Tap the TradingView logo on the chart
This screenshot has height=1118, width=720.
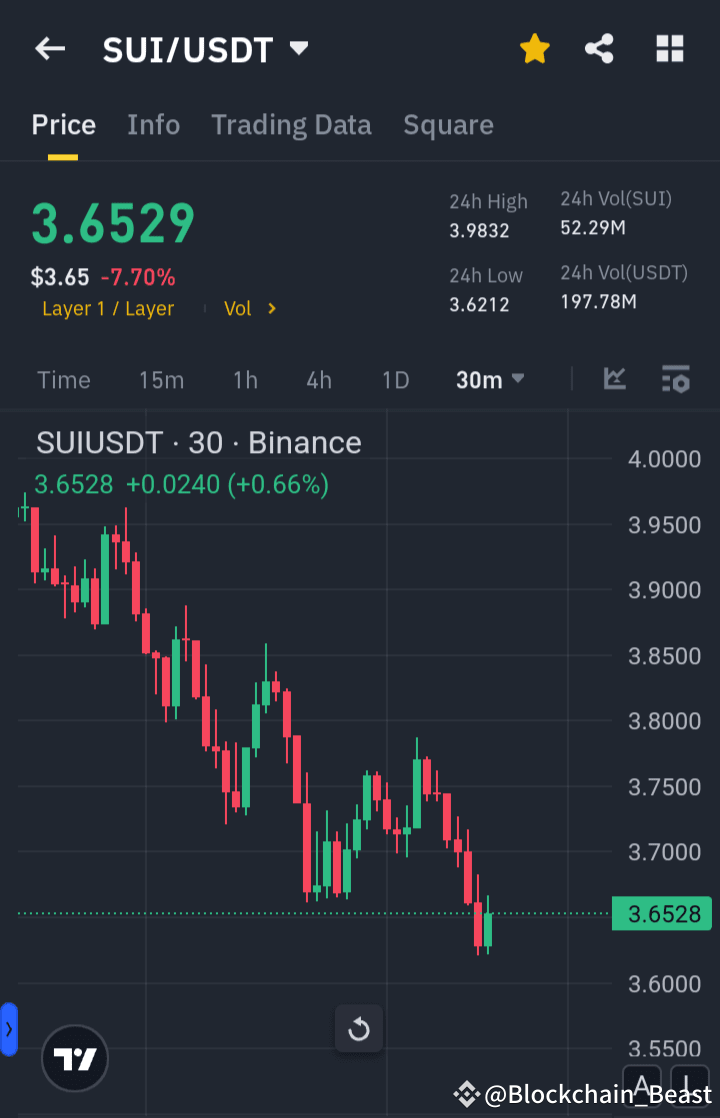75,1058
